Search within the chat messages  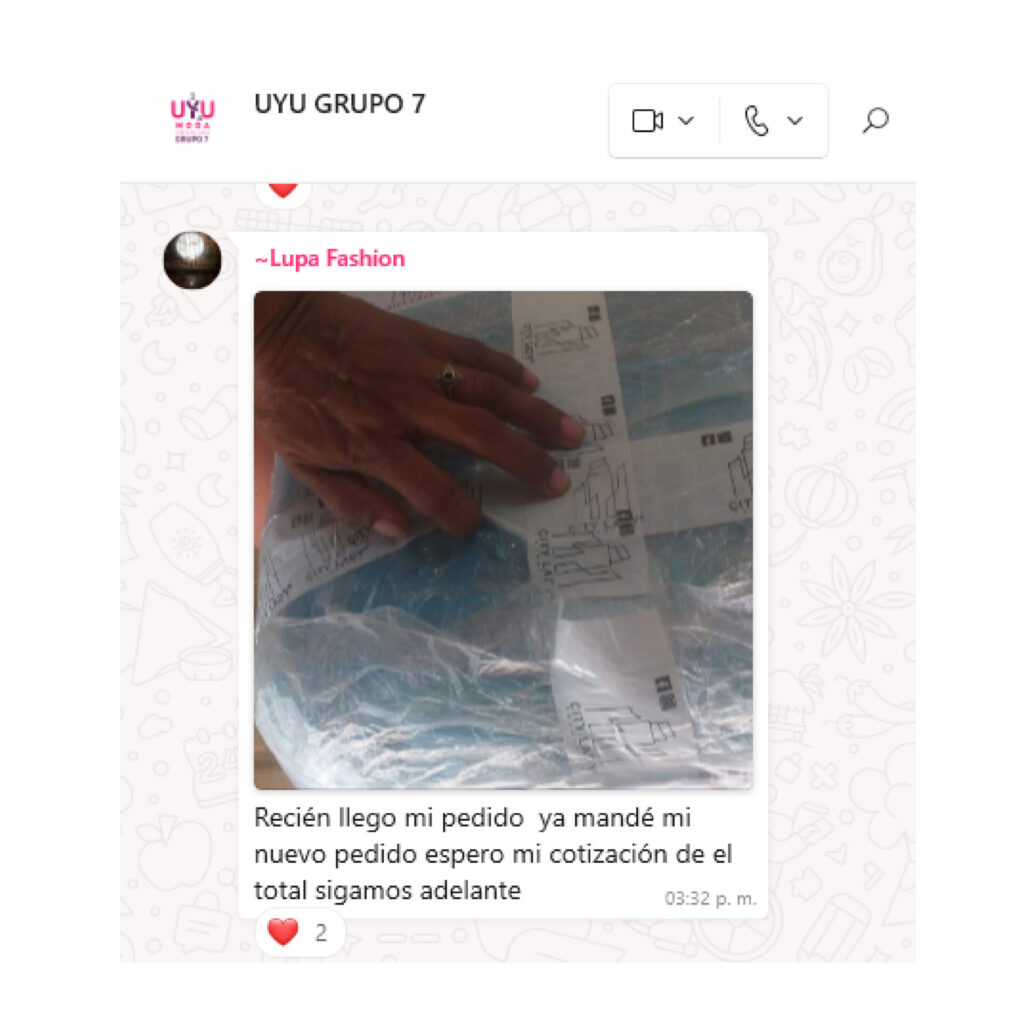875,121
